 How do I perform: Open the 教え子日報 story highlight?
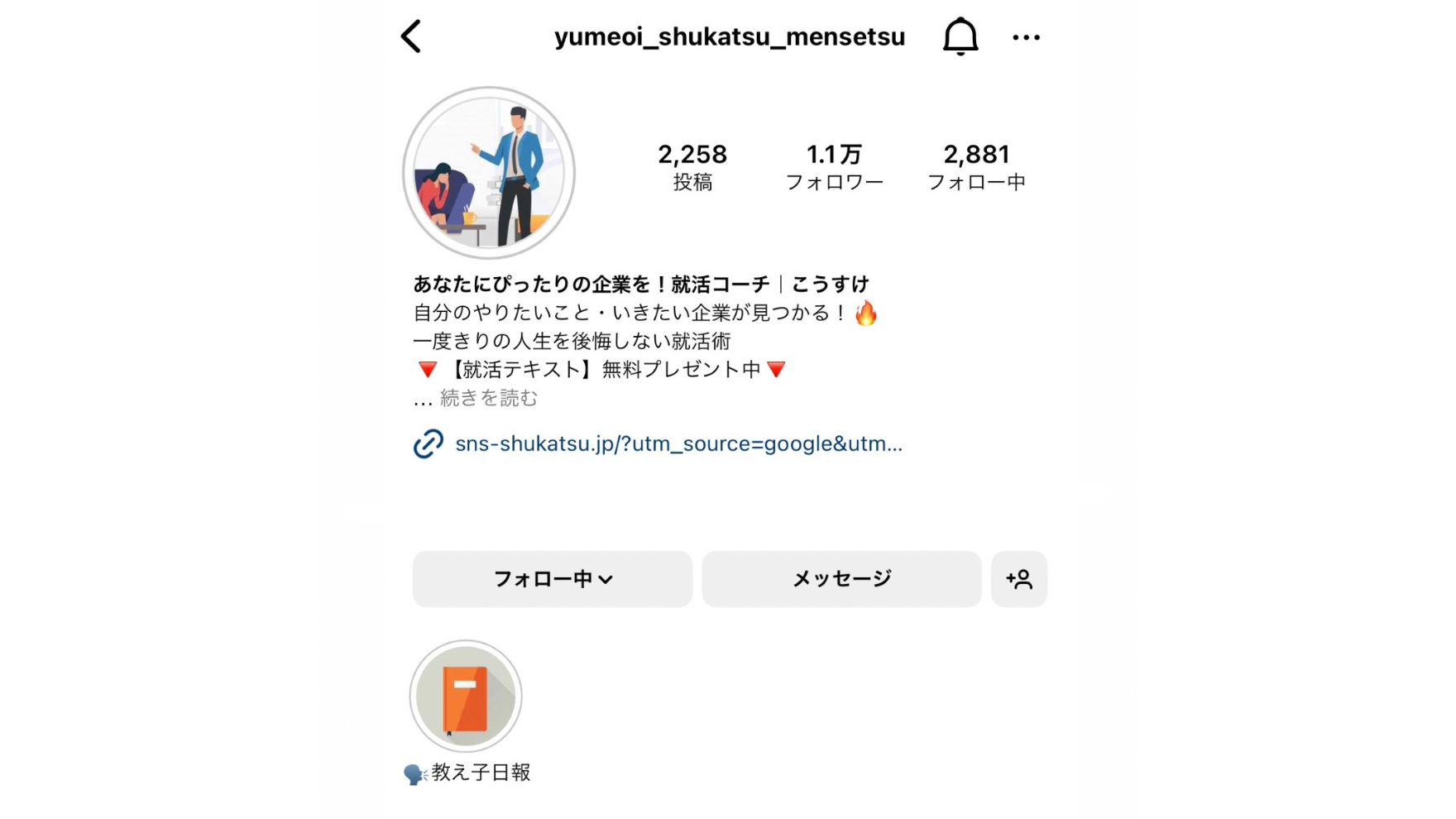[466, 697]
